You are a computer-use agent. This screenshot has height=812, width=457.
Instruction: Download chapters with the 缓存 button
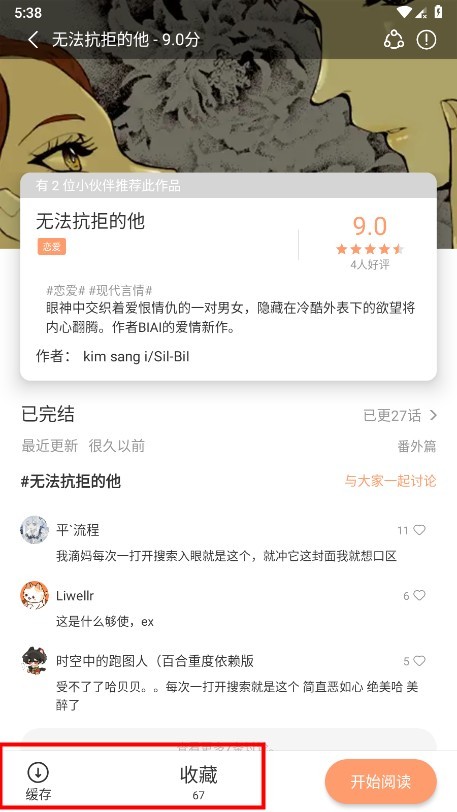click(38, 780)
